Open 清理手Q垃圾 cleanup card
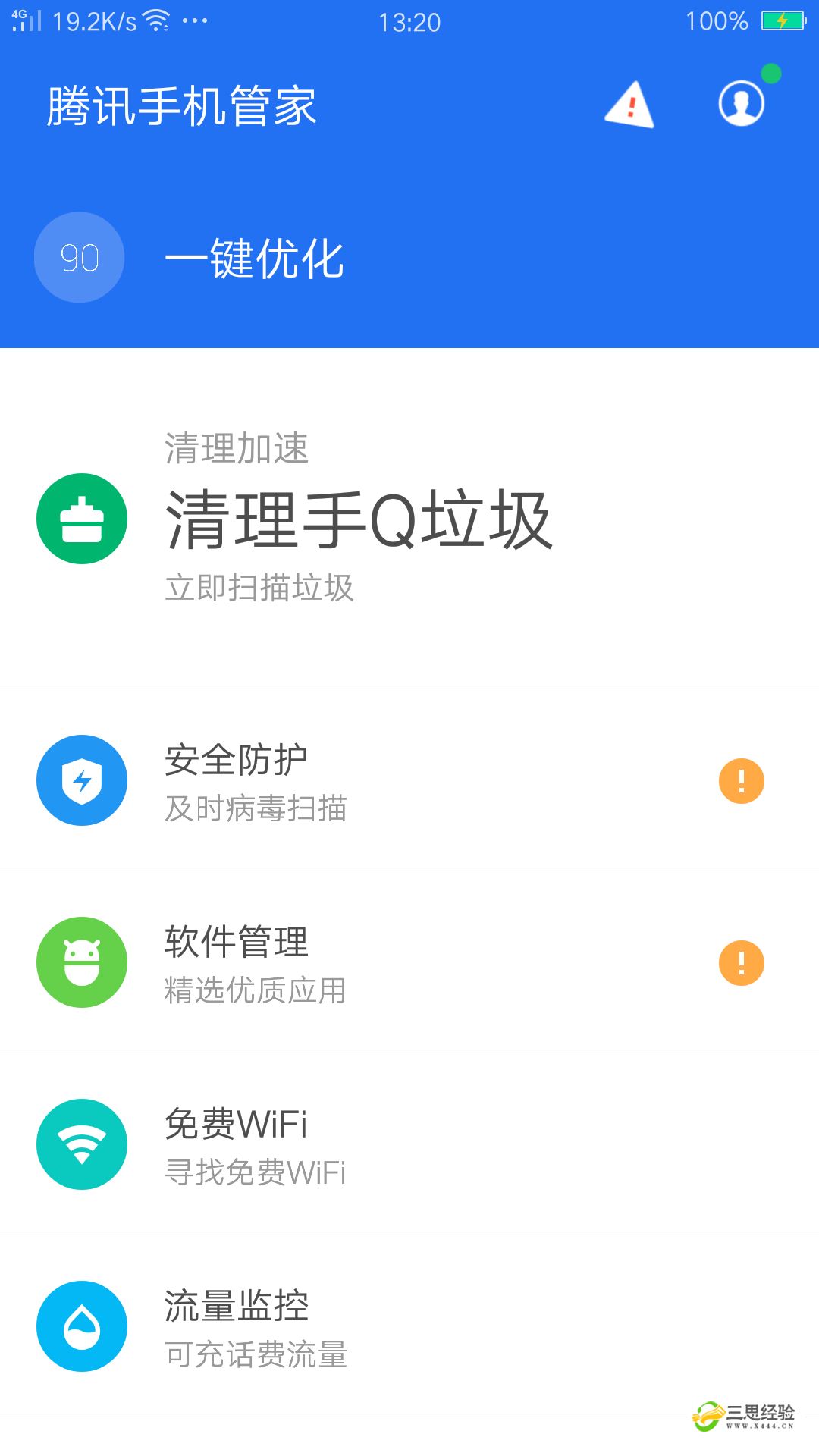The height and width of the screenshot is (1456, 819). (x=409, y=519)
